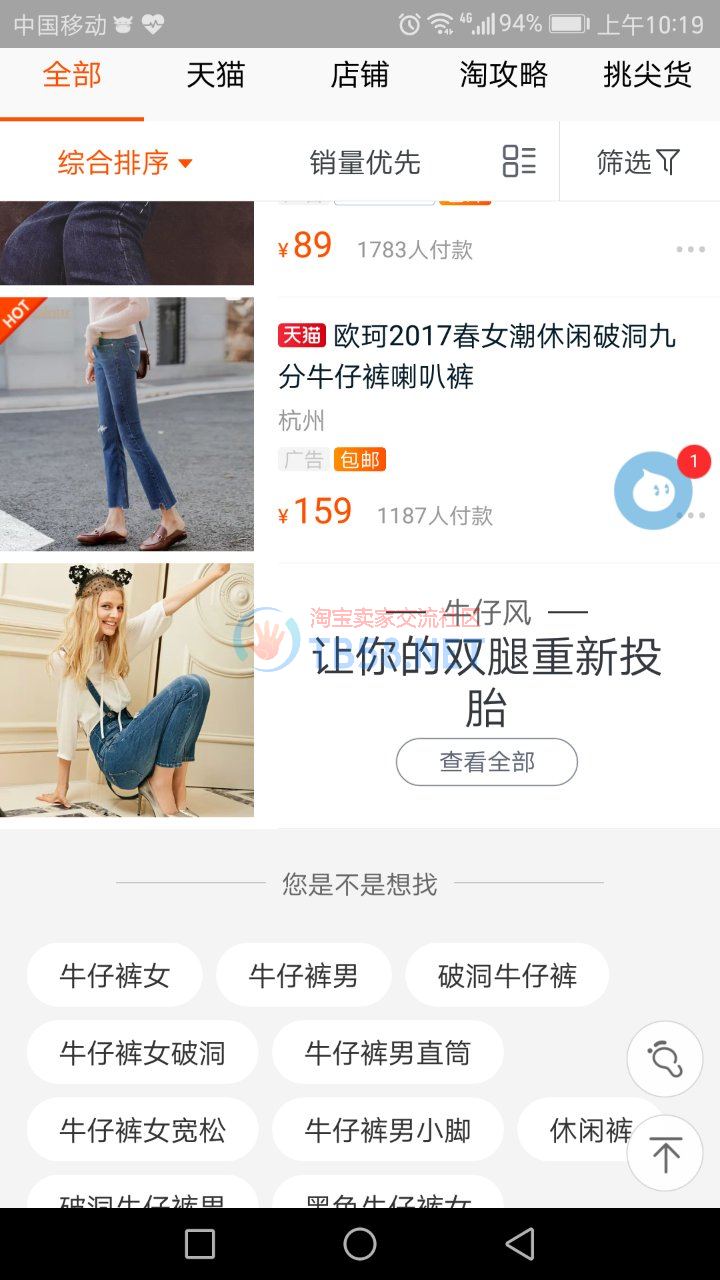
Task: Switch to the 店铺 tab
Action: tap(359, 76)
